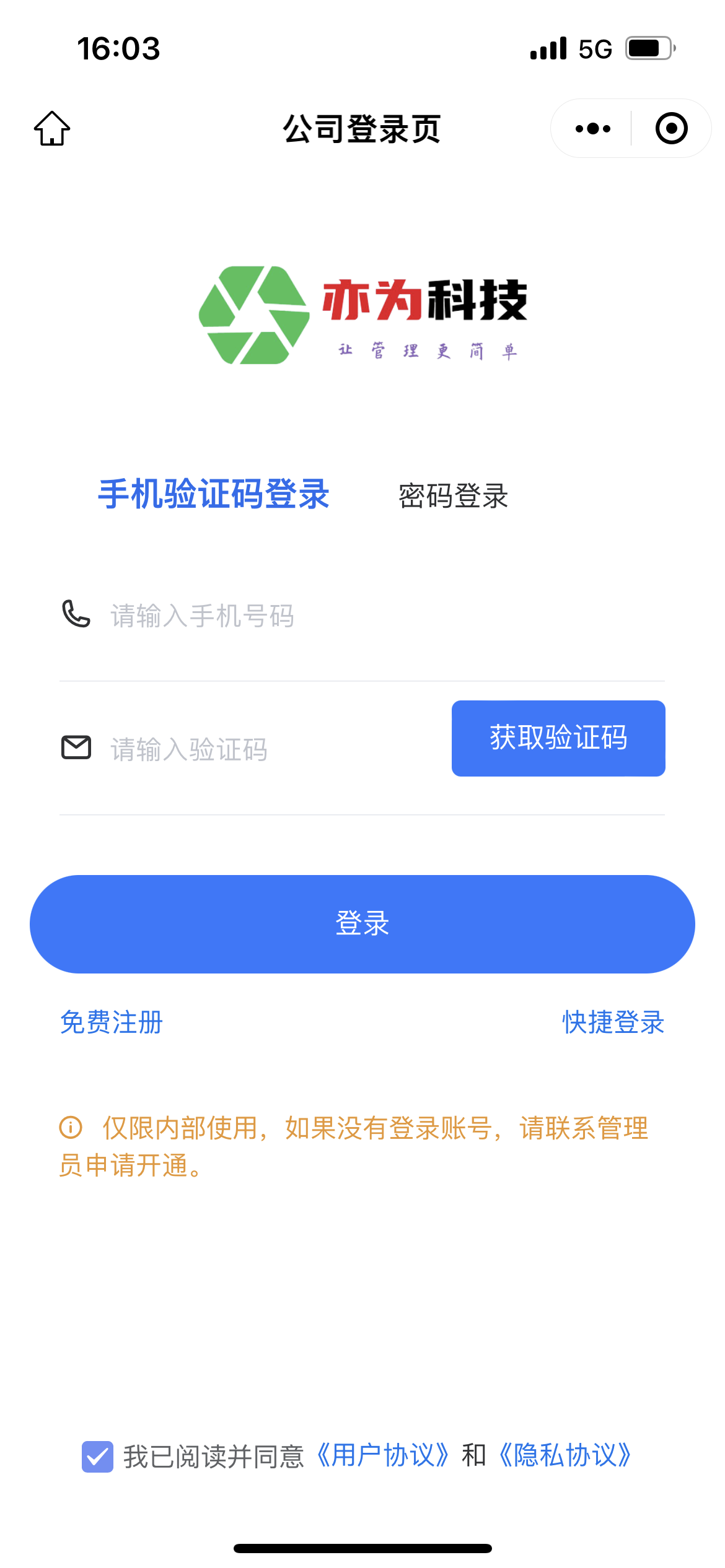Screen dimensions: 725x1568
Task: Focus the 请输入手机号码 phone field
Action: coord(372,616)
